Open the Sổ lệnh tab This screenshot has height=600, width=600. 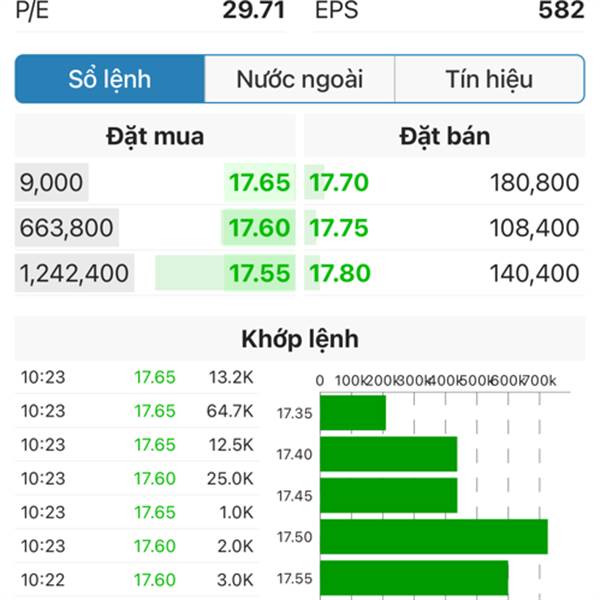pyautogui.click(x=110, y=80)
